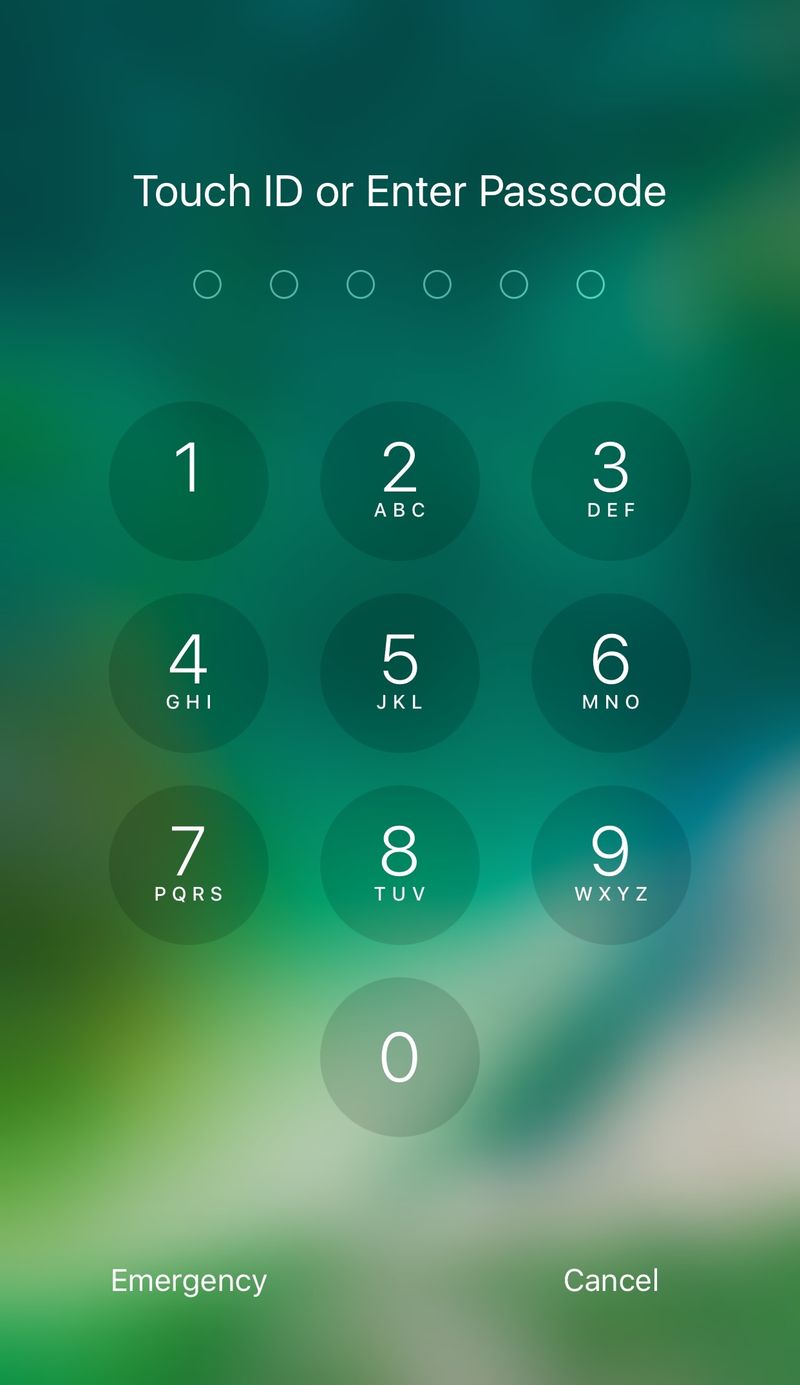Open the Emergency call screen

188,1280
